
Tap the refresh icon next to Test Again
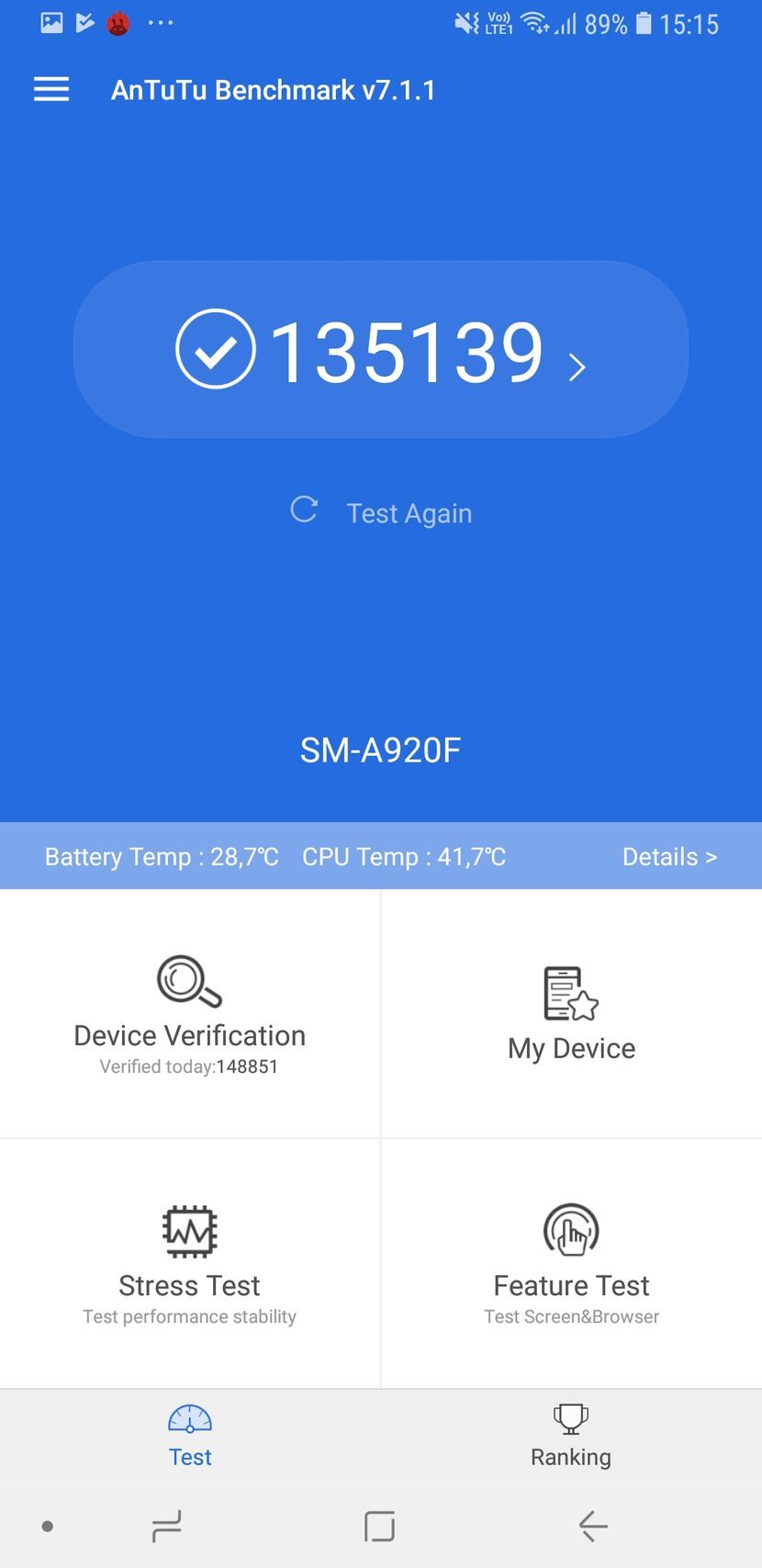click(304, 511)
